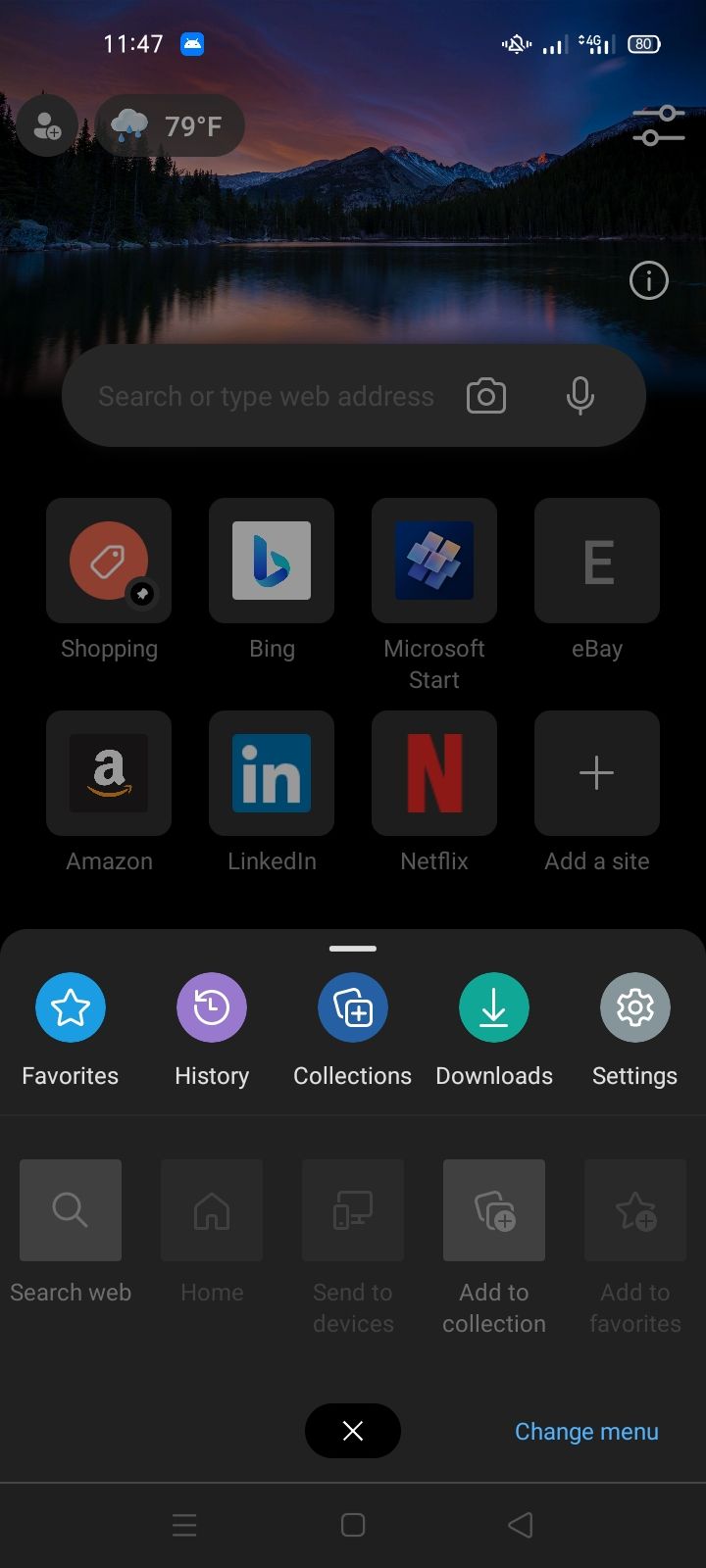The width and height of the screenshot is (706, 1568).
Task: Open LinkedIn from the speed dial
Action: click(x=272, y=773)
